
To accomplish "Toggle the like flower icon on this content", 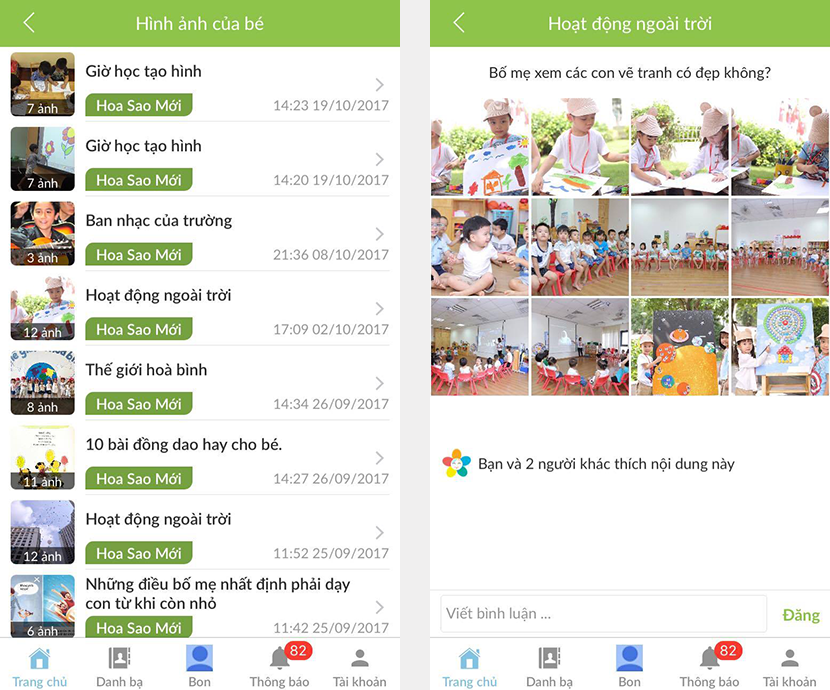I will coord(456,464).
